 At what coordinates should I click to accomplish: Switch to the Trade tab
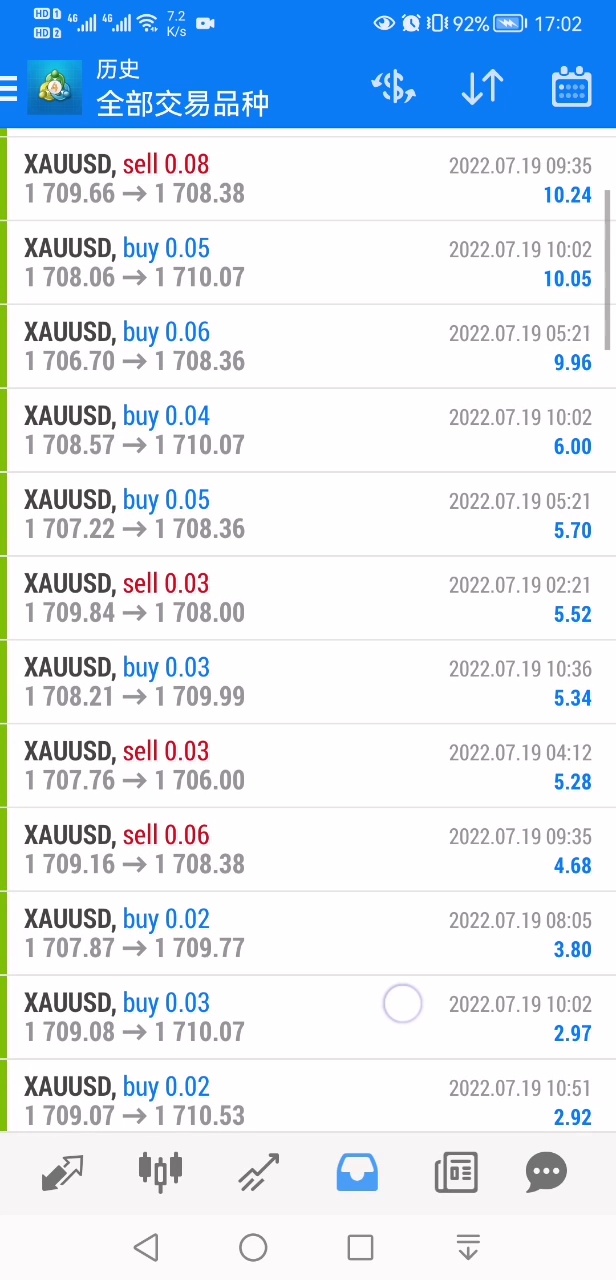258,1171
